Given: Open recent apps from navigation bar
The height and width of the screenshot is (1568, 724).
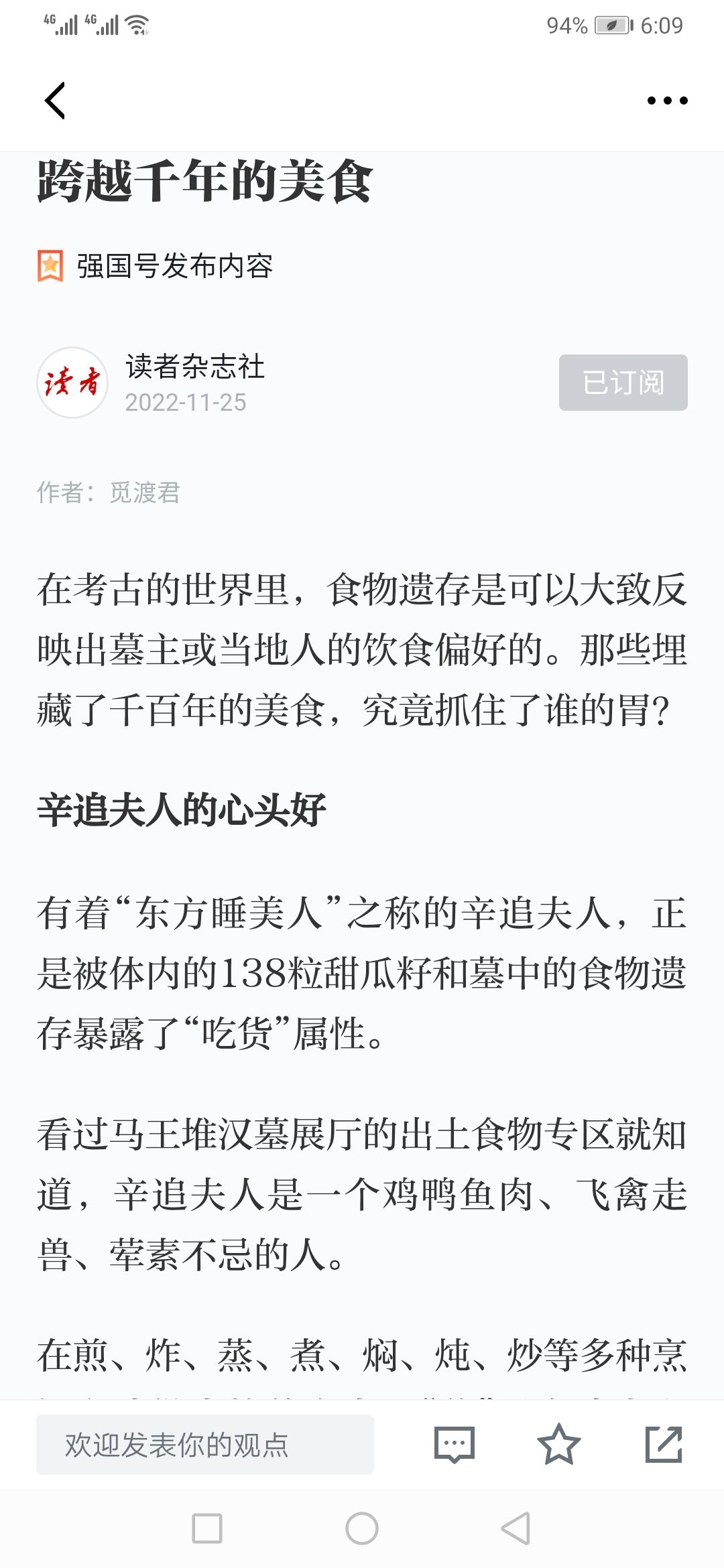Looking at the screenshot, I should pos(207,1528).
